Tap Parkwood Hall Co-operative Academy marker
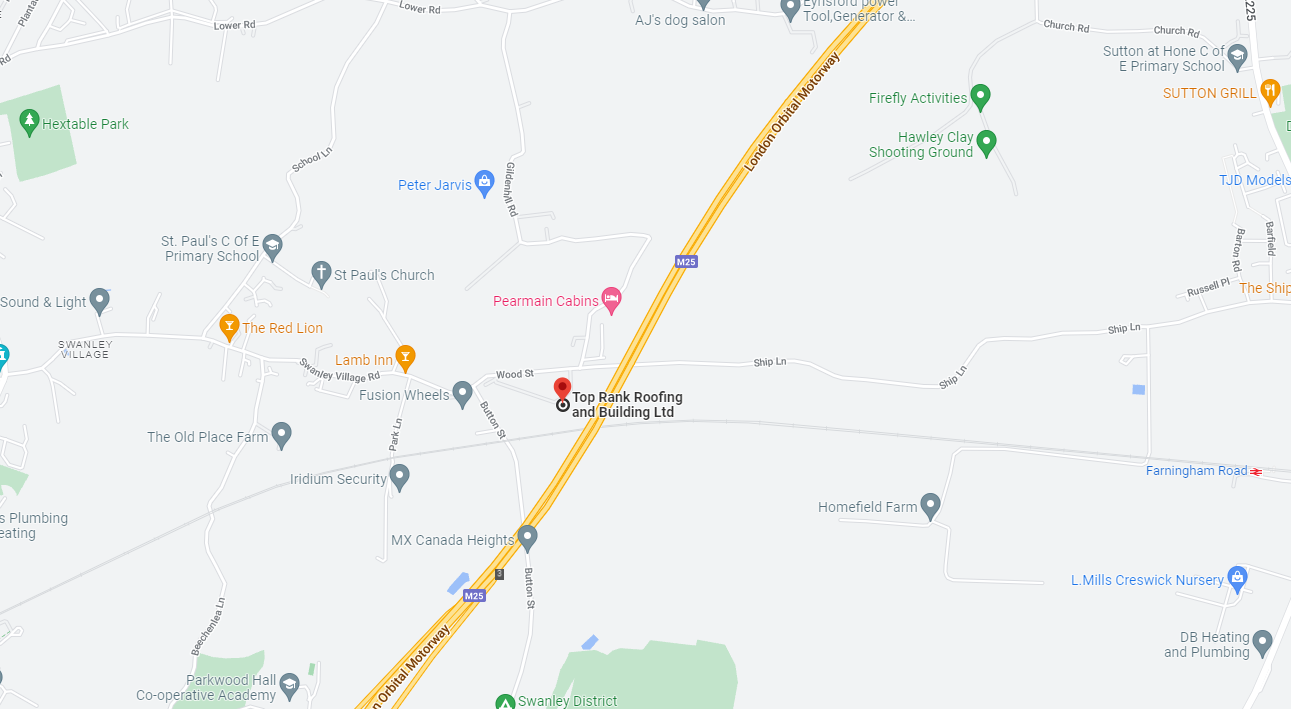Viewport: 1291px width, 709px height. click(289, 685)
